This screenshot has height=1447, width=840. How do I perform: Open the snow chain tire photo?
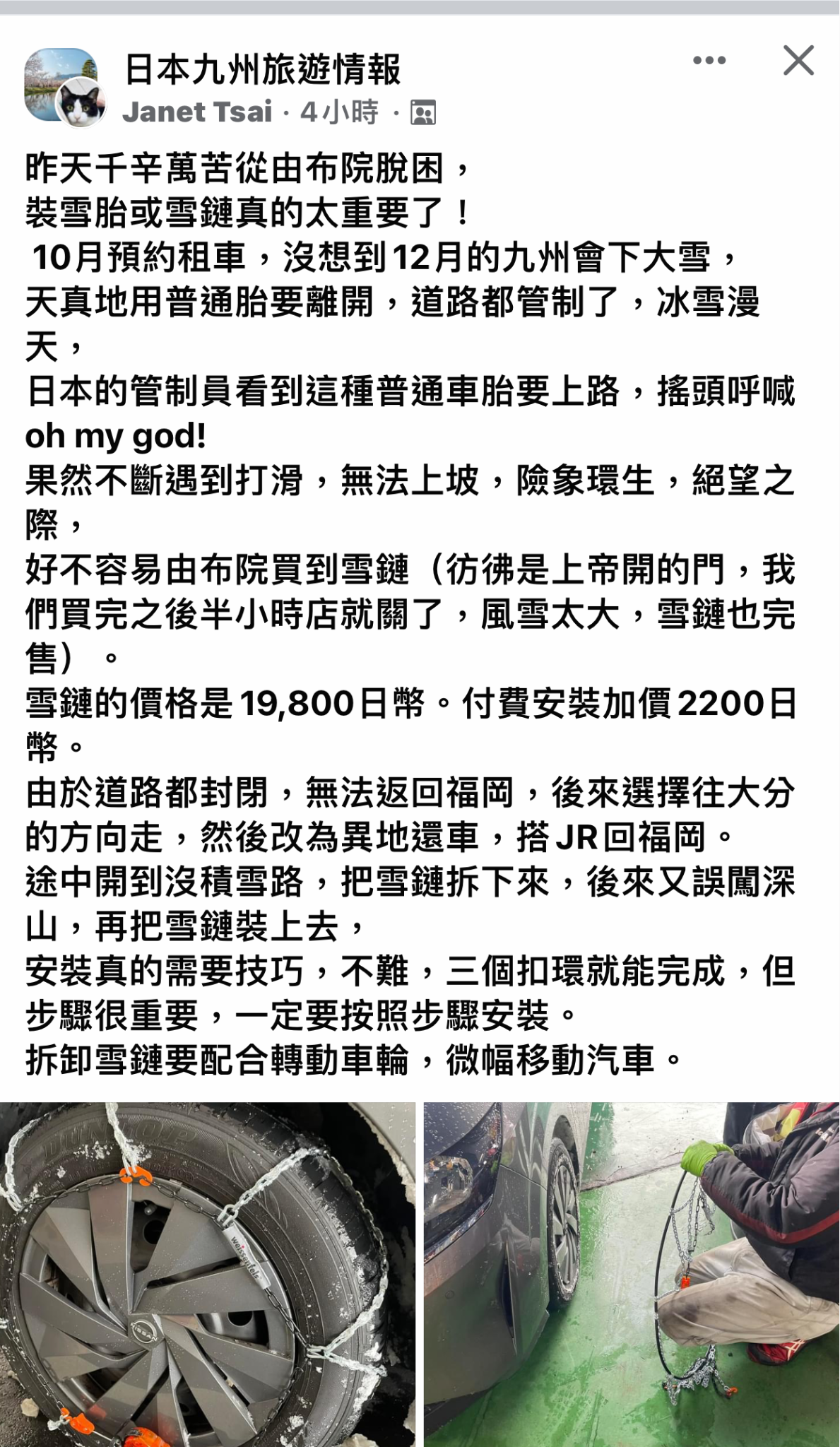click(x=208, y=1275)
